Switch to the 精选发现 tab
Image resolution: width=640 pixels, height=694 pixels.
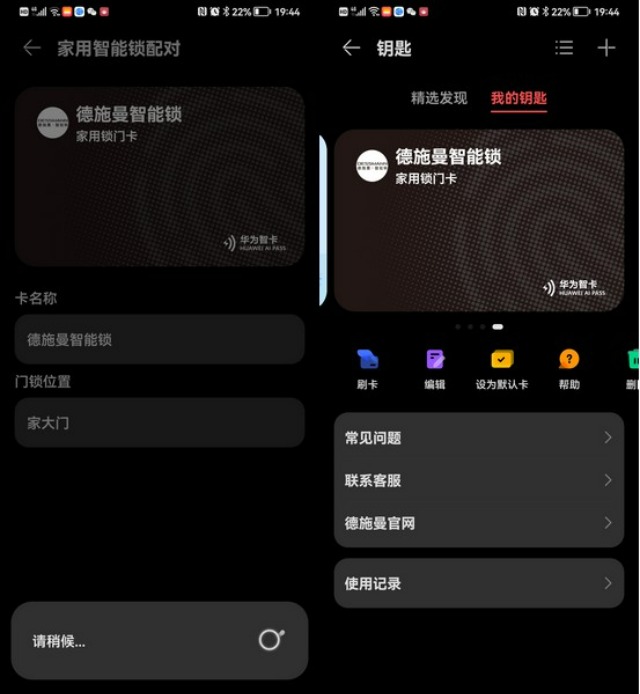(x=439, y=98)
